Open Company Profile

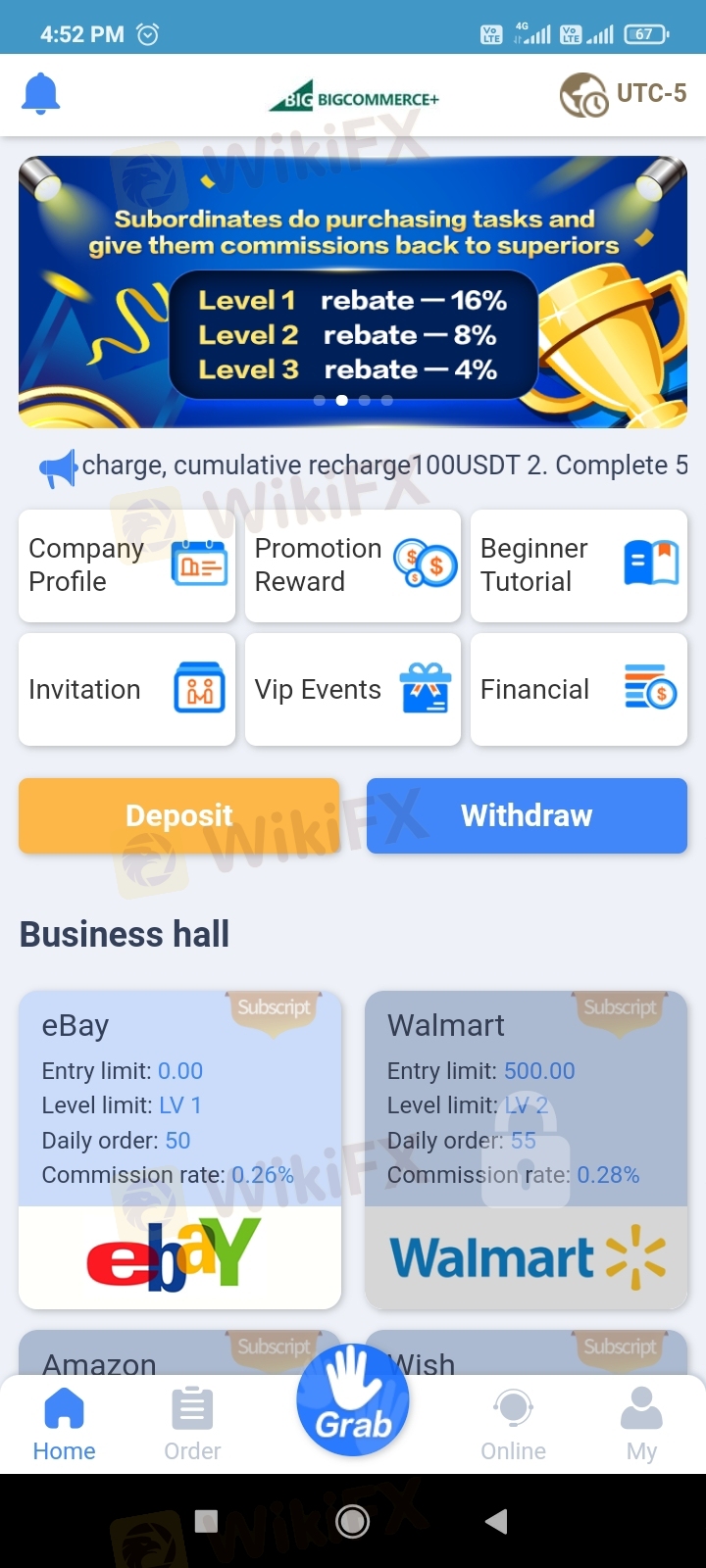click(x=126, y=565)
